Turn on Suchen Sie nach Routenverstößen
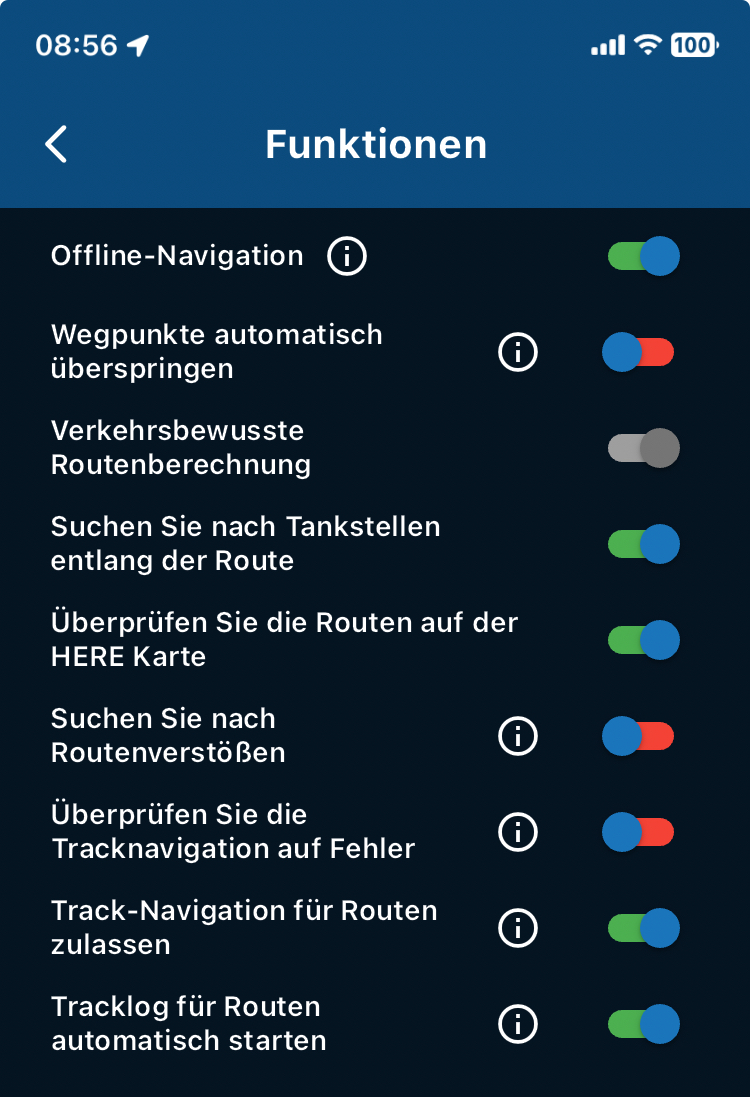The width and height of the screenshot is (750, 1097). [x=638, y=736]
